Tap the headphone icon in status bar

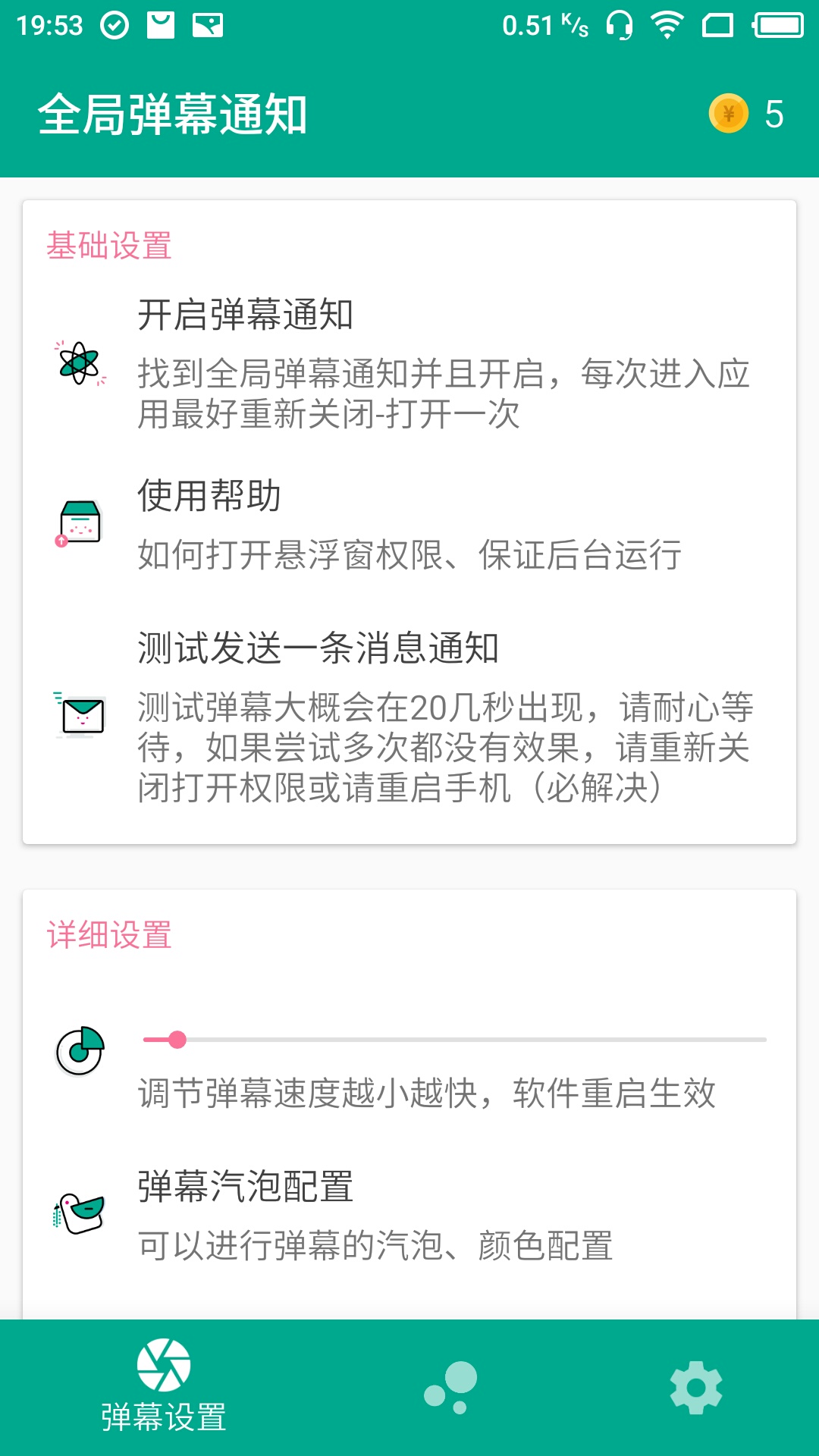(x=620, y=25)
